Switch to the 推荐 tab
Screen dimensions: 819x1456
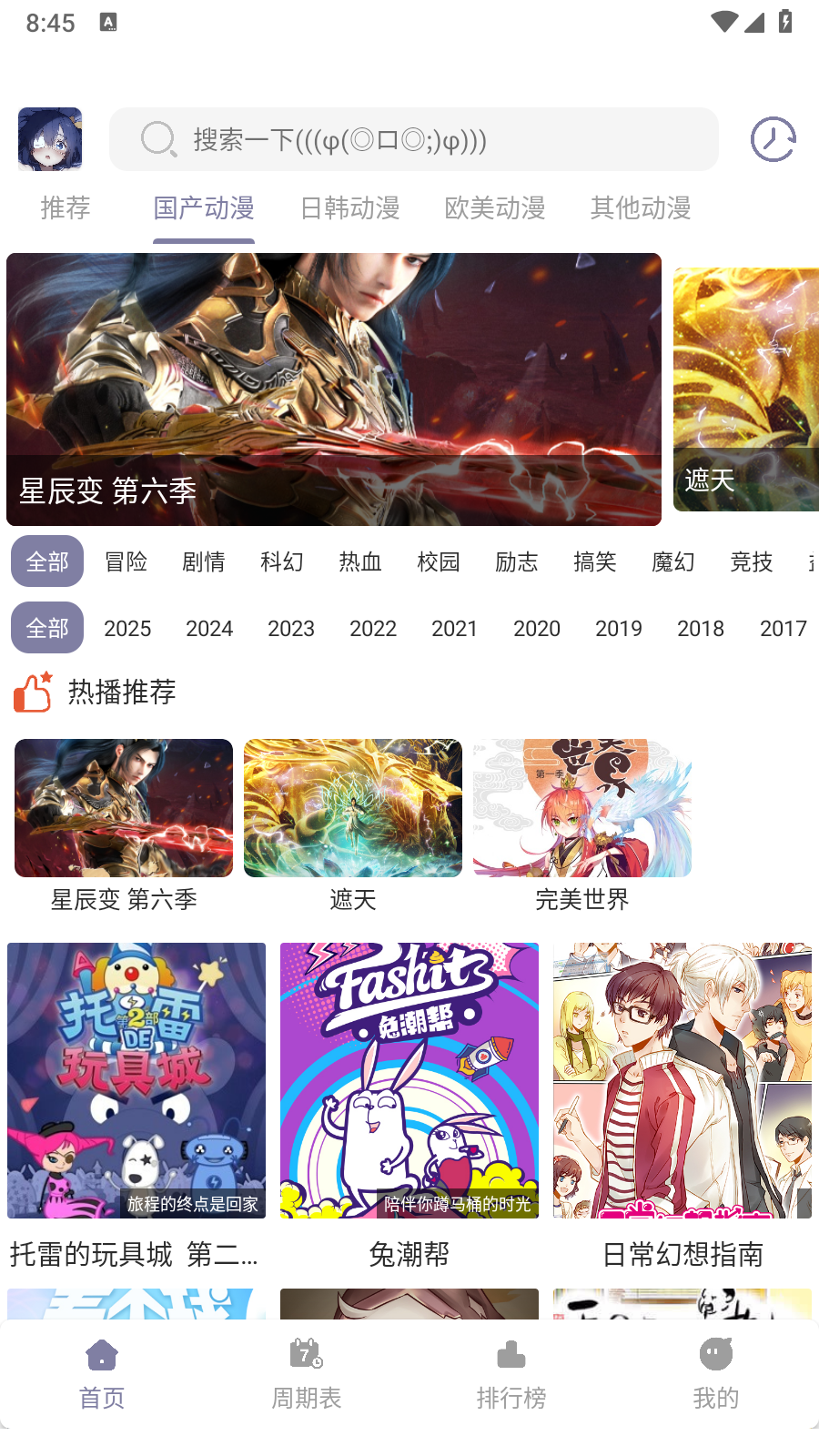click(x=66, y=208)
